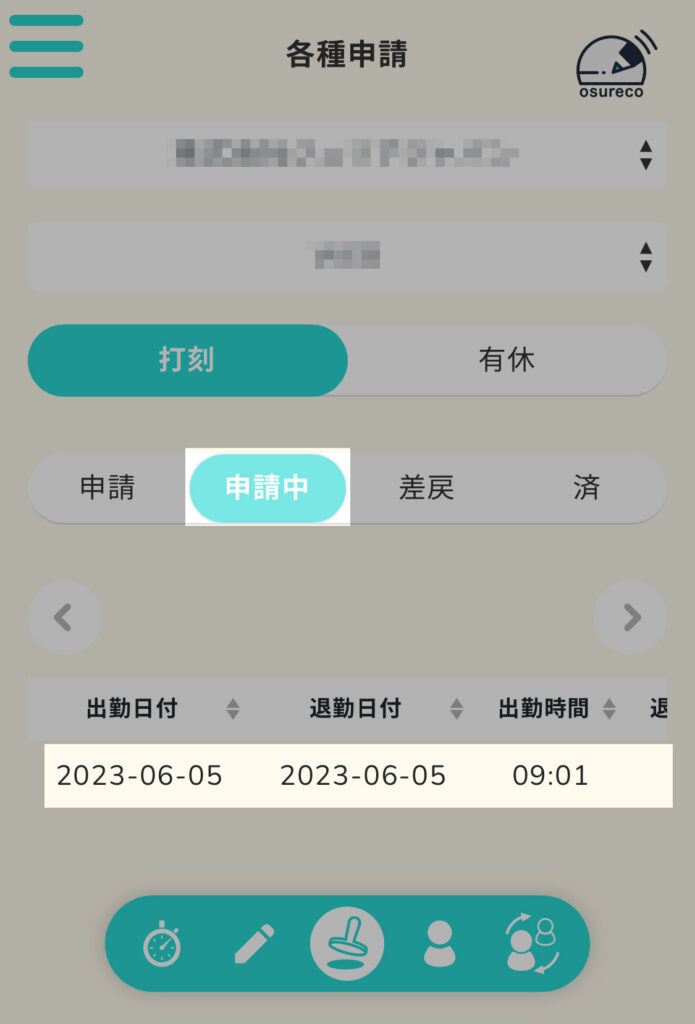Open the user switch tab
Image resolution: width=695 pixels, height=1024 pixels.
pyautogui.click(x=532, y=943)
